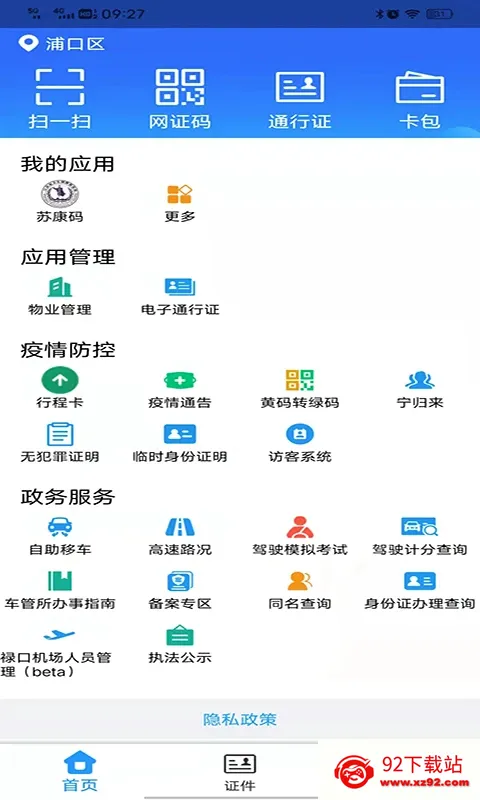Switch to the 证件 tab

tap(240, 772)
